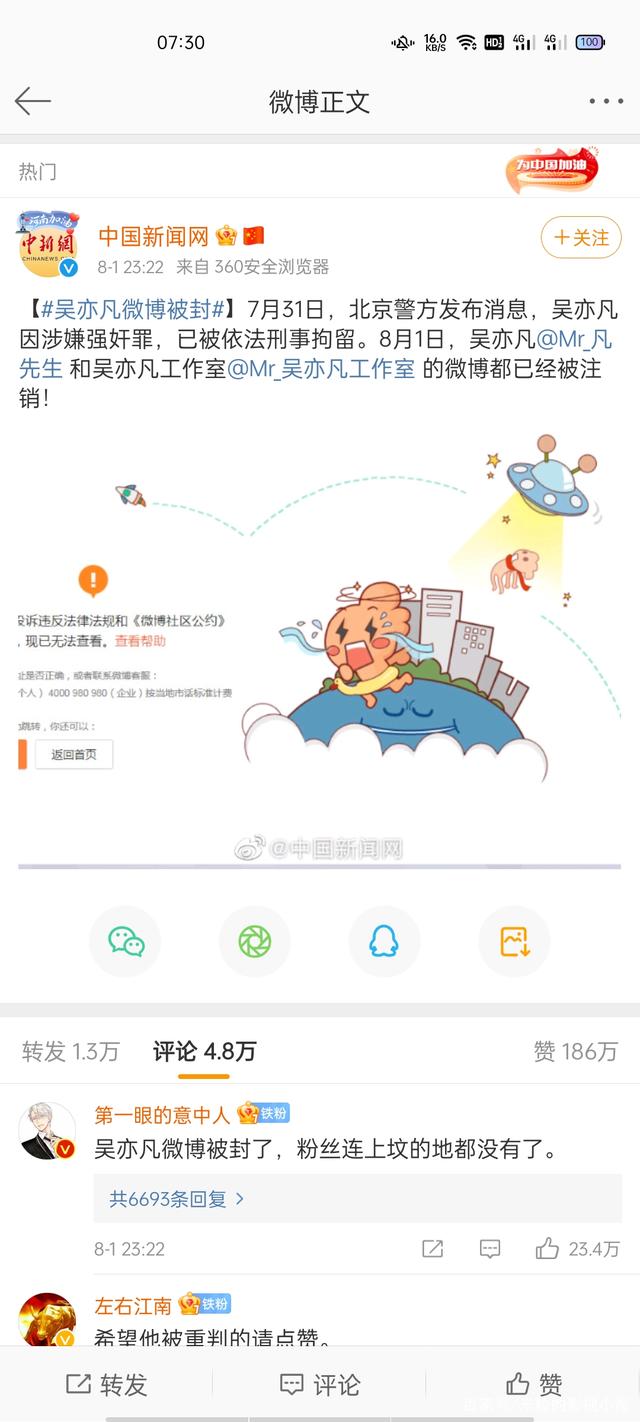Tap 赞 in the bottom bar
The height and width of the screenshot is (1422, 640).
pos(534,1384)
